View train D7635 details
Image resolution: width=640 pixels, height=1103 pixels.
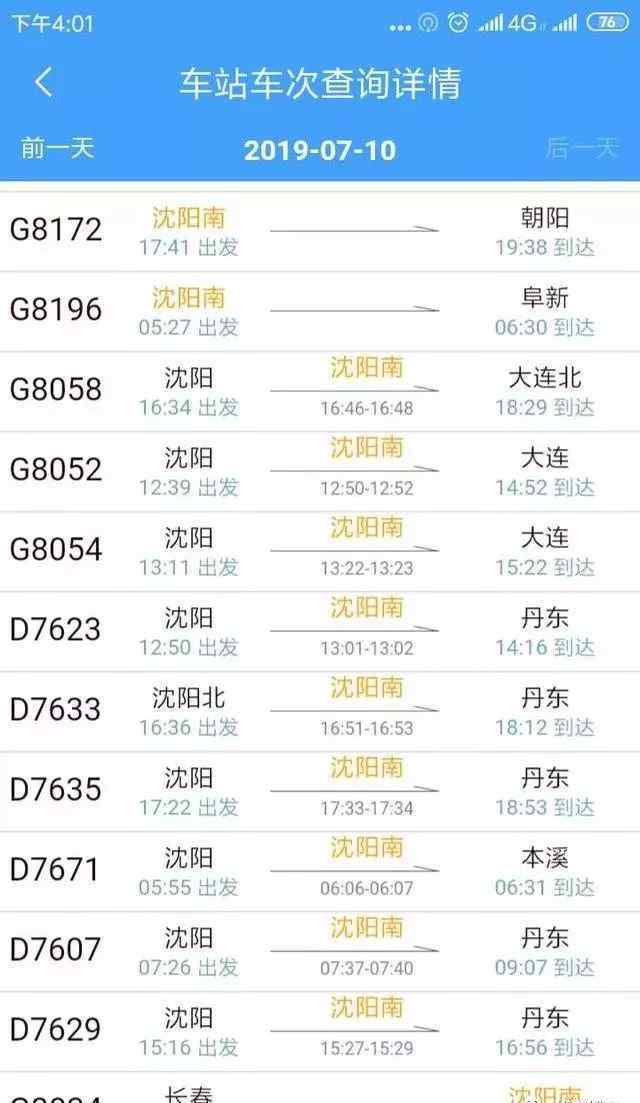(x=320, y=792)
